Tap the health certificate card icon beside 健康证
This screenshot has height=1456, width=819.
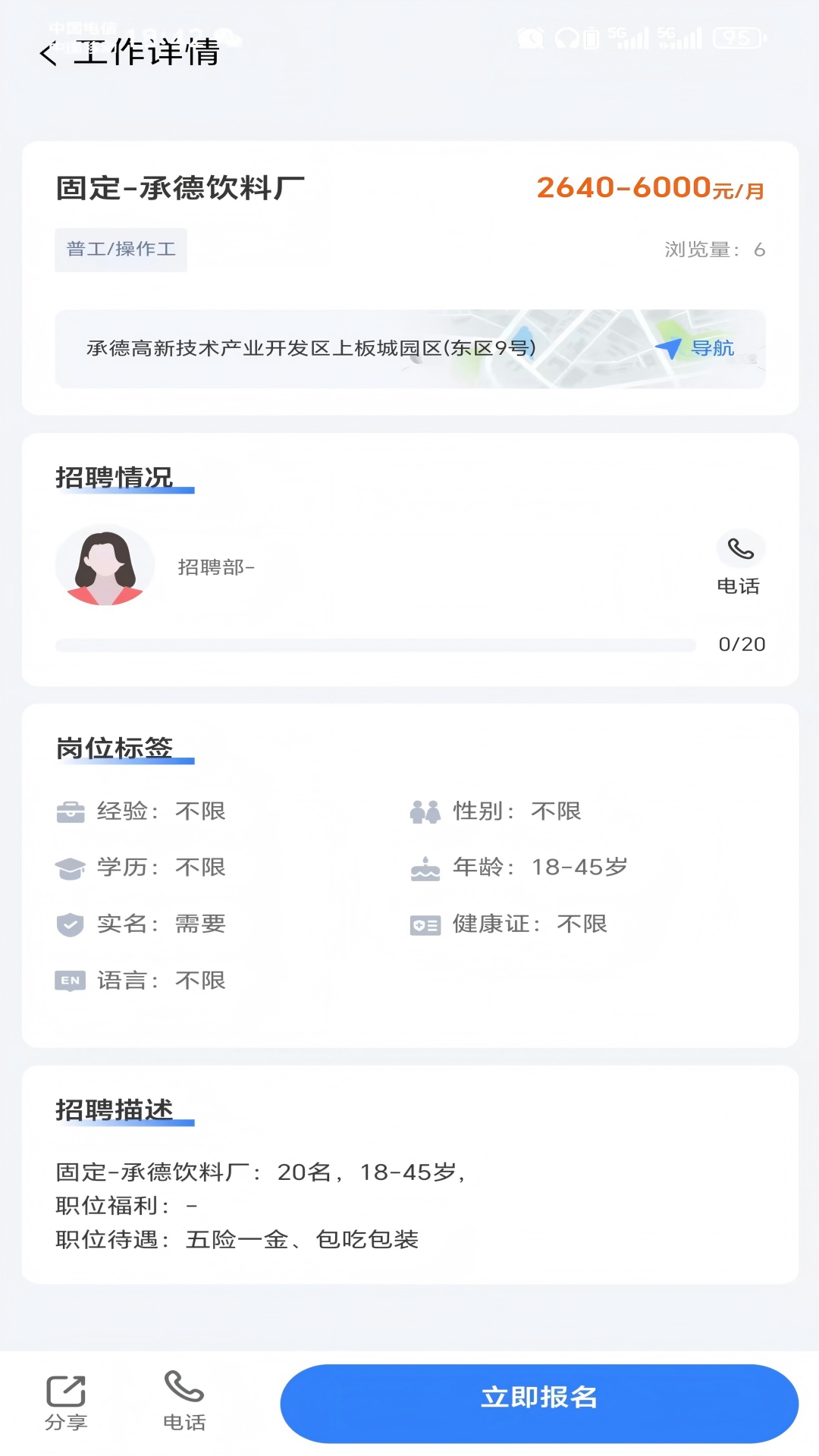tap(426, 924)
